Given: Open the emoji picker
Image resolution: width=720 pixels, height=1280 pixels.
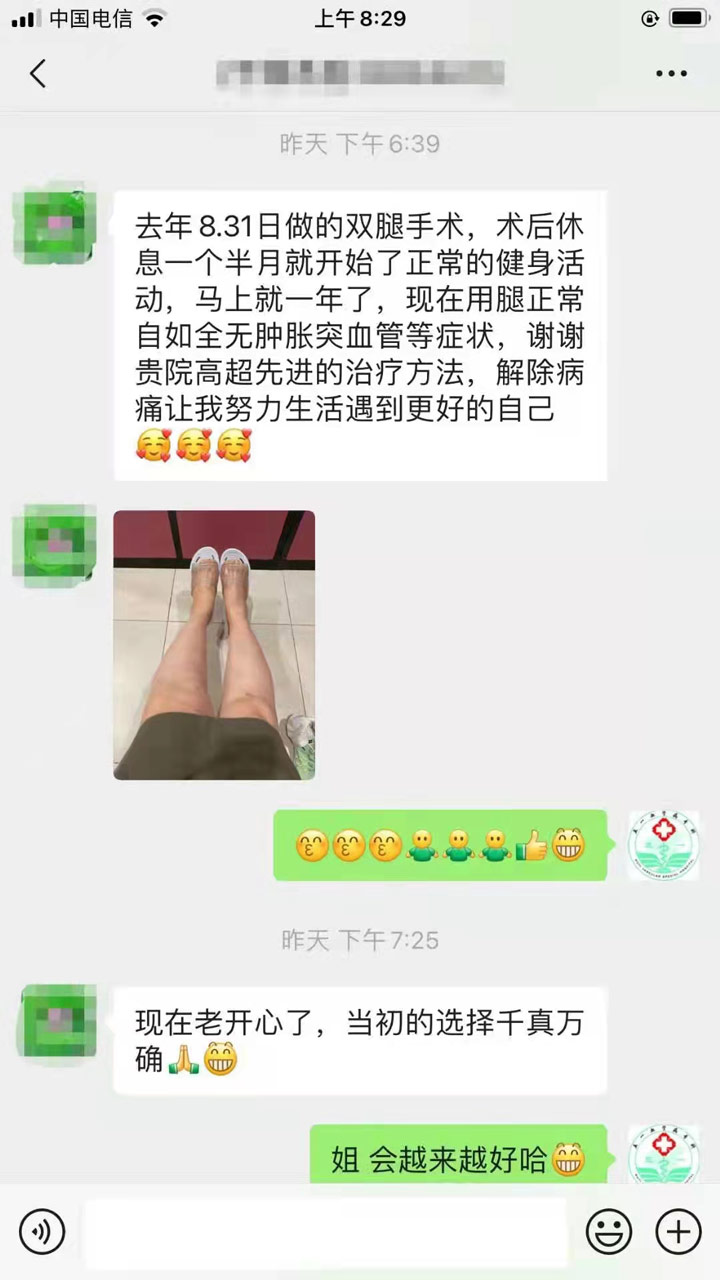Looking at the screenshot, I should (608, 1230).
